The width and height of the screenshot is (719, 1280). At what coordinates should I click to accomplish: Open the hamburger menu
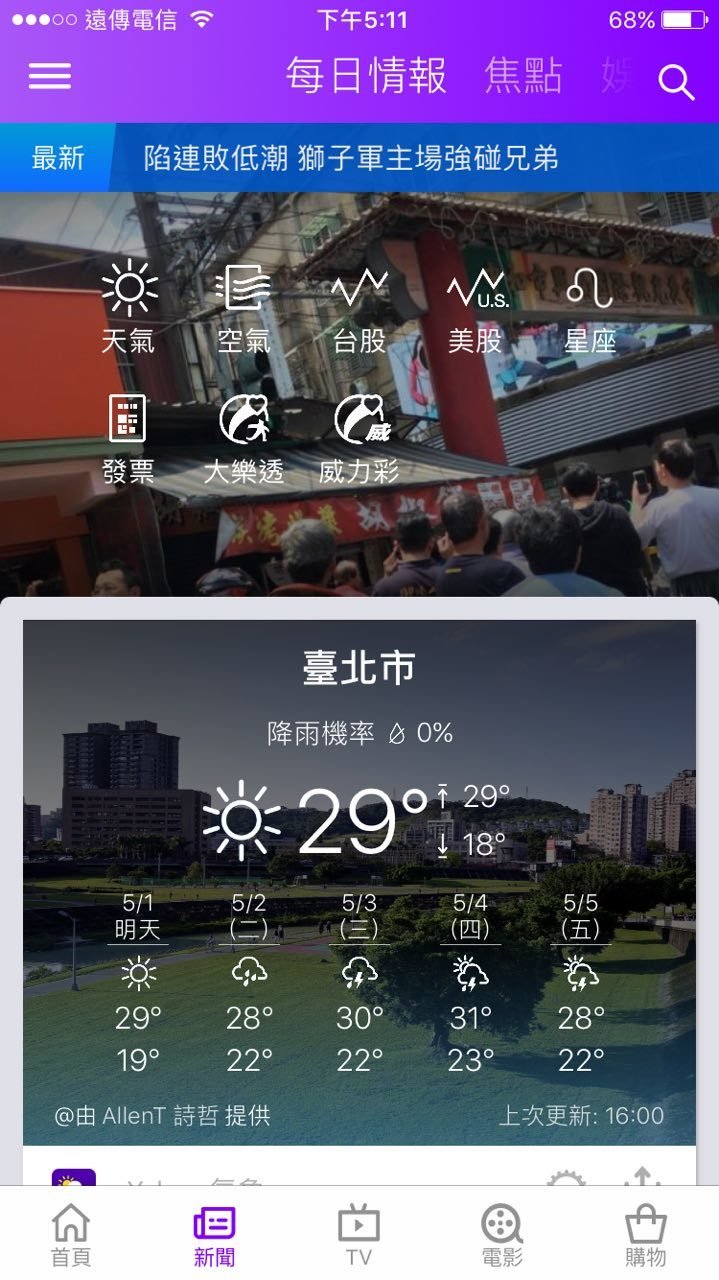(x=50, y=77)
